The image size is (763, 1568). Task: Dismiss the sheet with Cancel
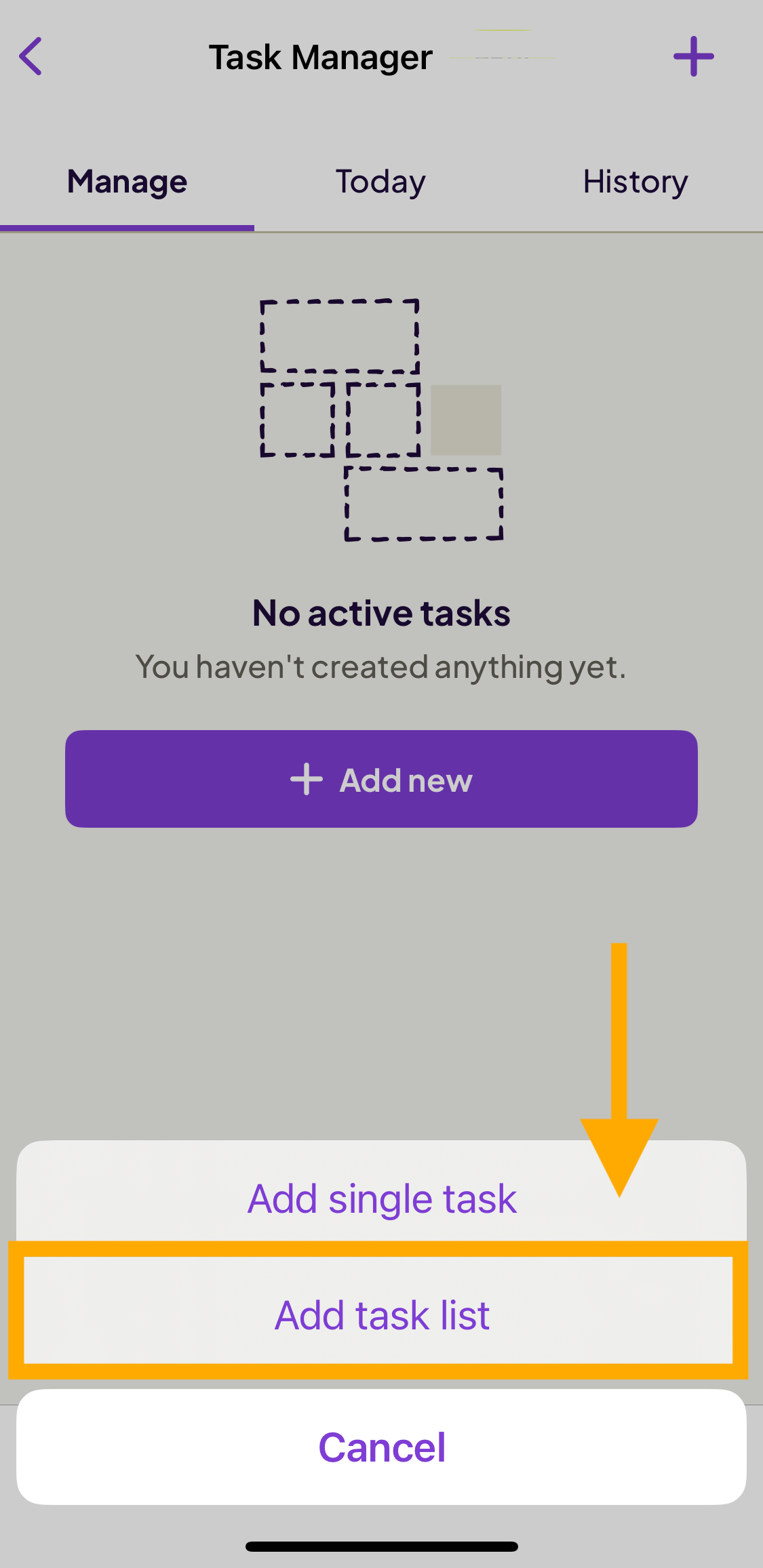[381, 1446]
